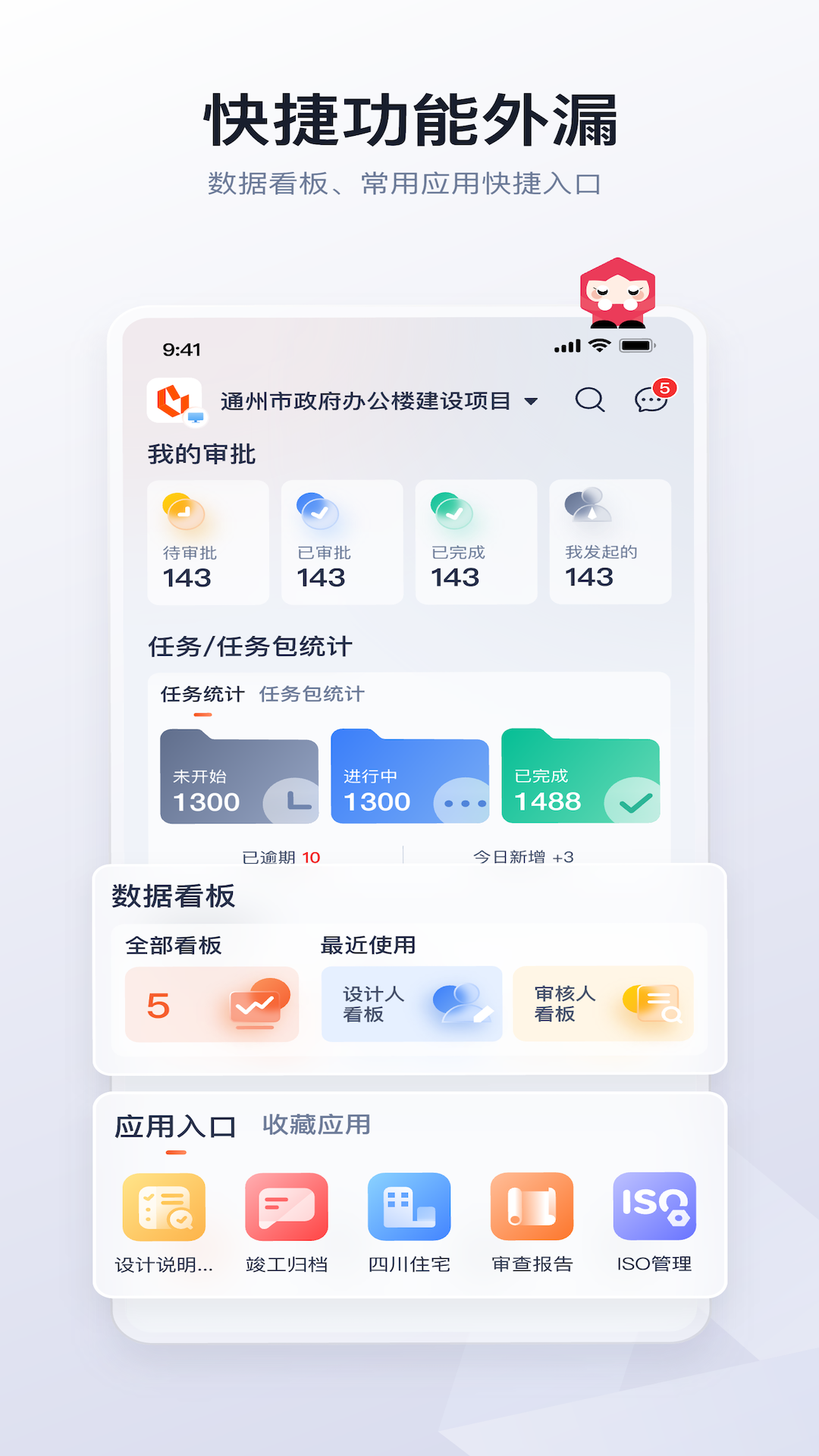Switch to the 收藏应用 tab
This screenshot has height=1456, width=819.
coord(315,1126)
